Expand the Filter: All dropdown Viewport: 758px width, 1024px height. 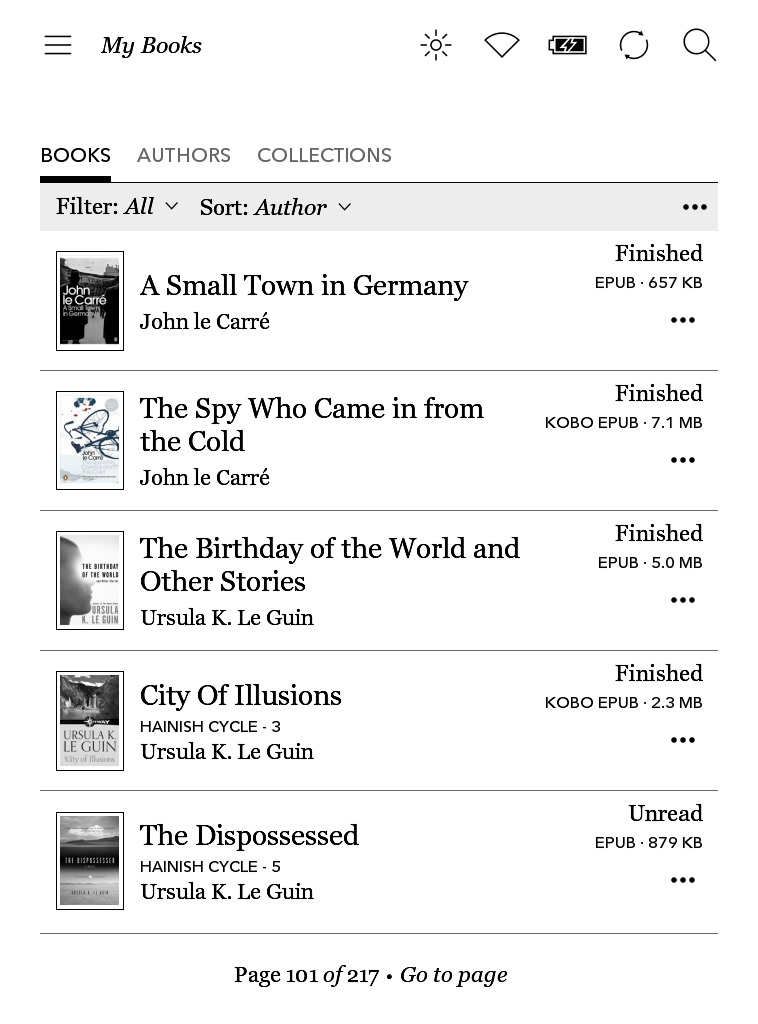point(117,207)
